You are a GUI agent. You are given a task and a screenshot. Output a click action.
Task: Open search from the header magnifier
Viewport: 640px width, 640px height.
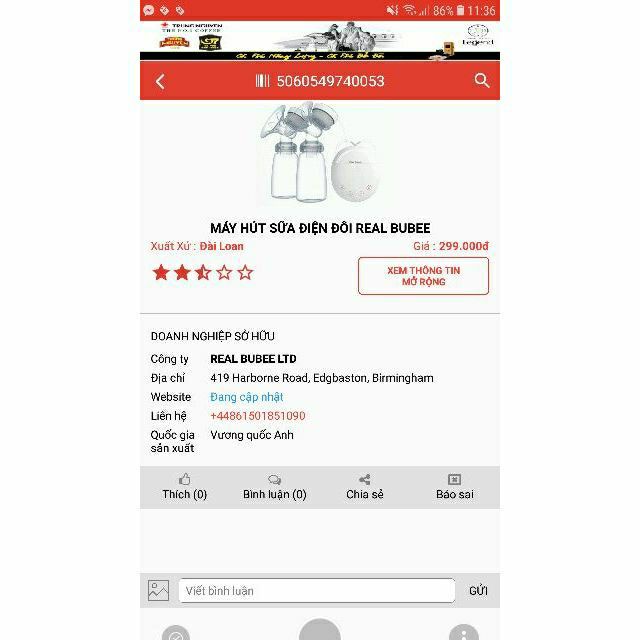pyautogui.click(x=482, y=81)
